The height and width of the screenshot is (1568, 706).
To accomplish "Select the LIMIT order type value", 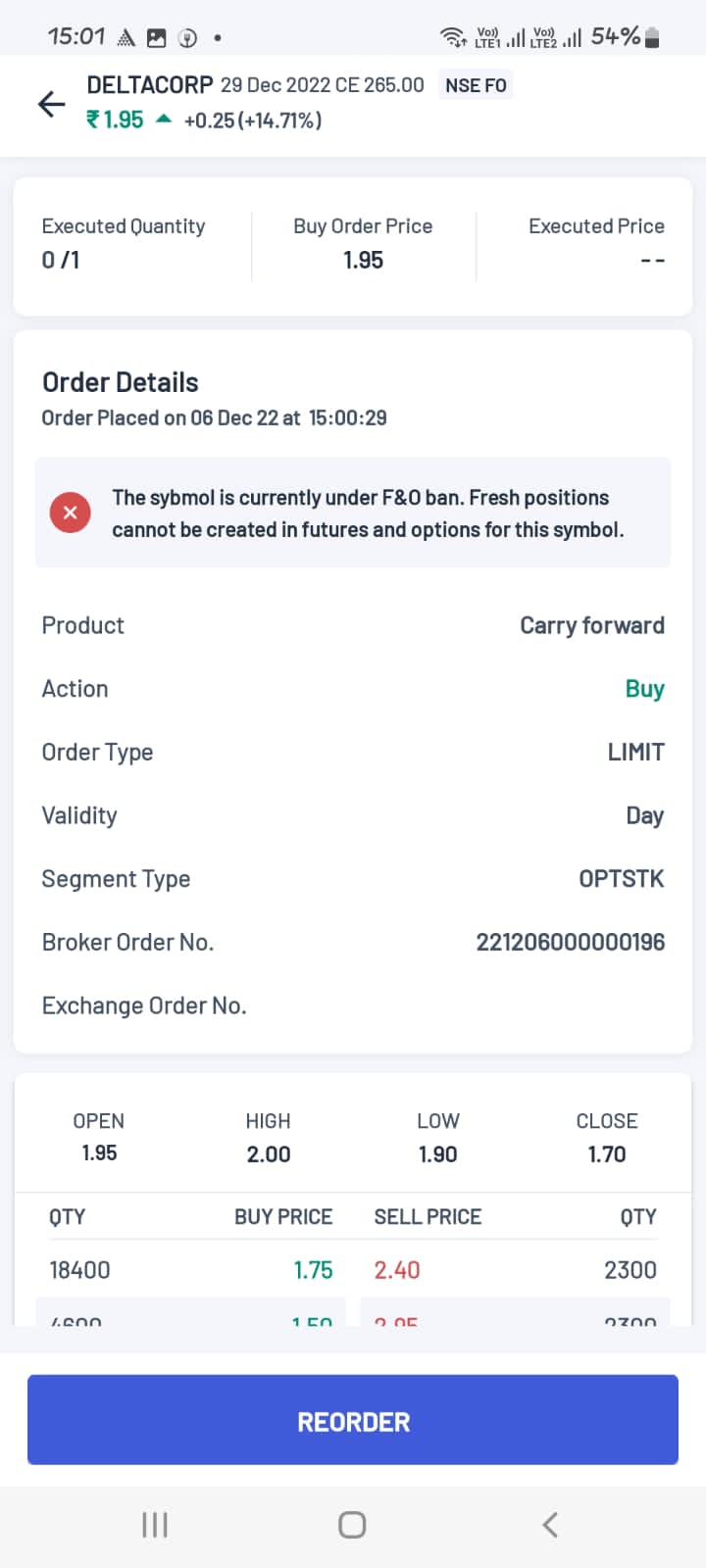I will pos(636,752).
